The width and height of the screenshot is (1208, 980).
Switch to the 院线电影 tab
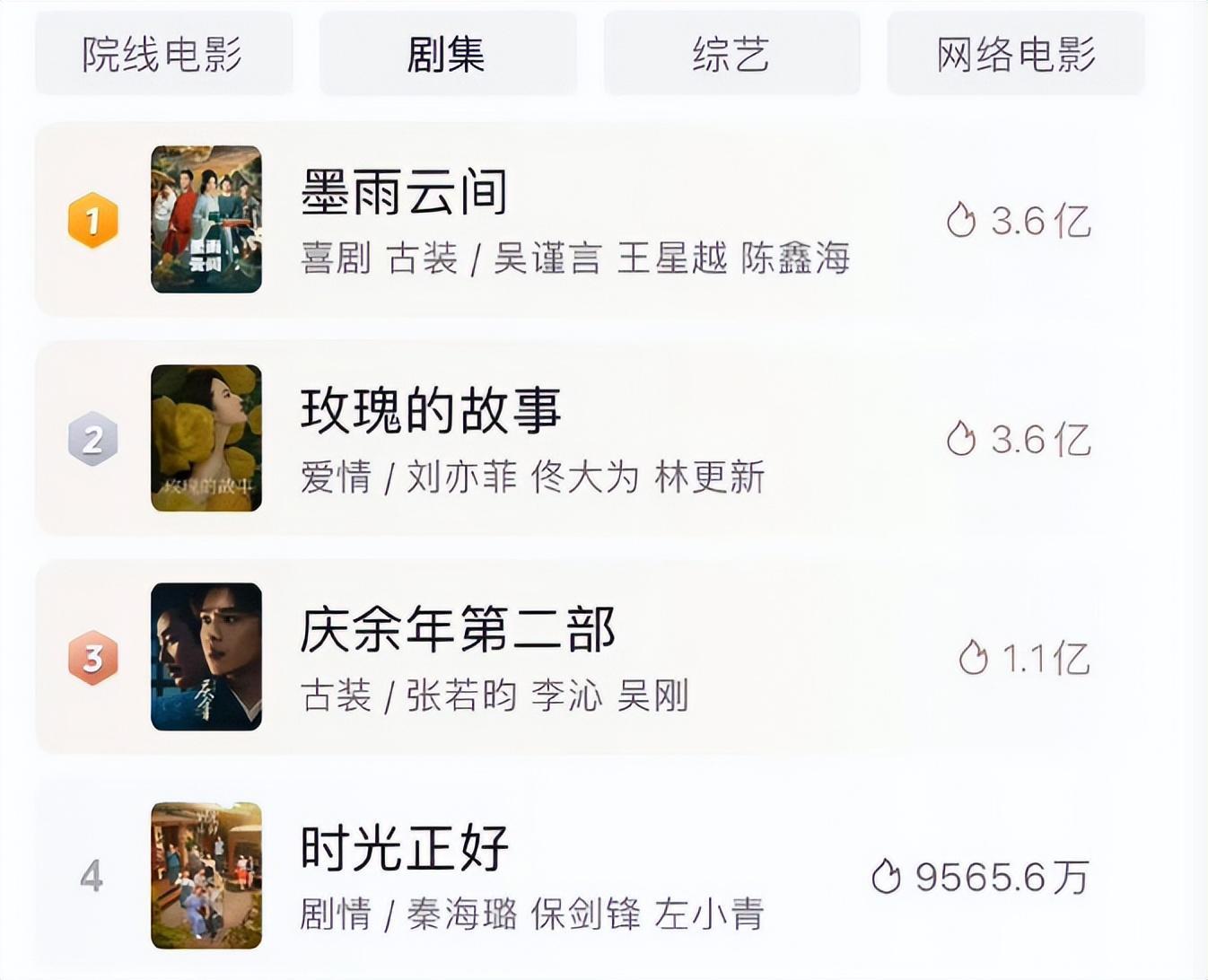coord(163,54)
